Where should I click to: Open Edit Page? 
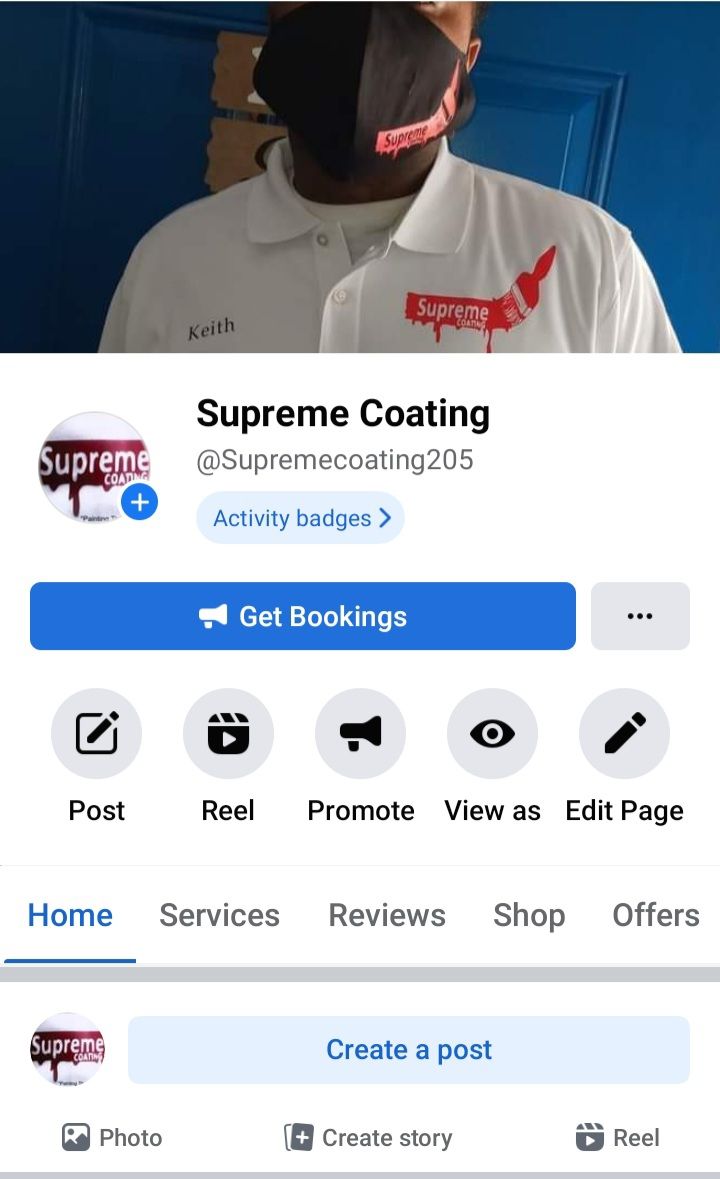pyautogui.click(x=624, y=735)
